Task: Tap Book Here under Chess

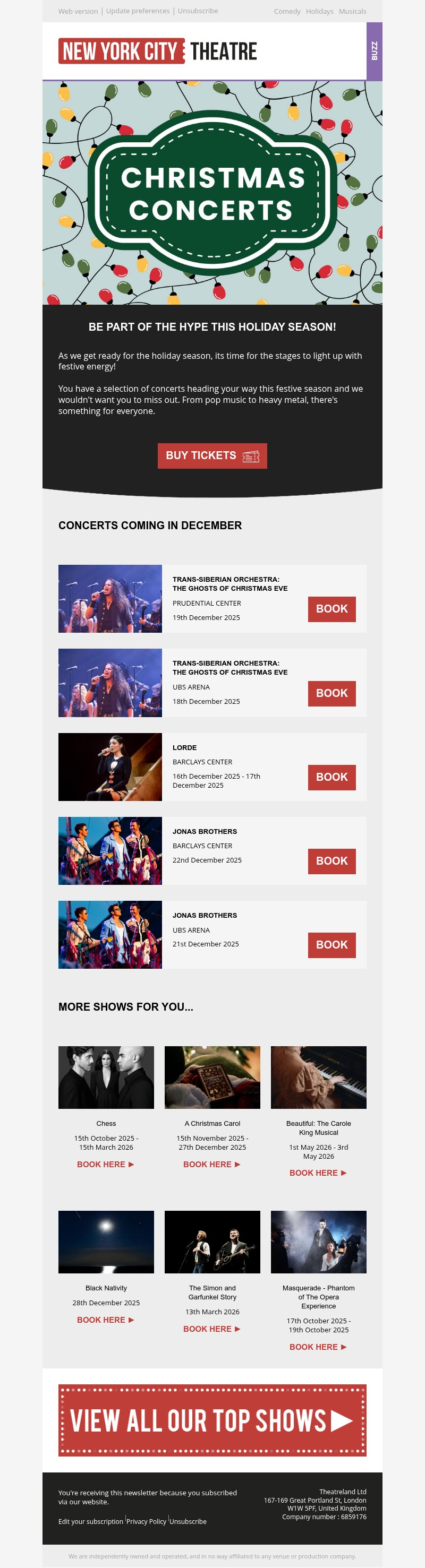Action: [105, 1164]
